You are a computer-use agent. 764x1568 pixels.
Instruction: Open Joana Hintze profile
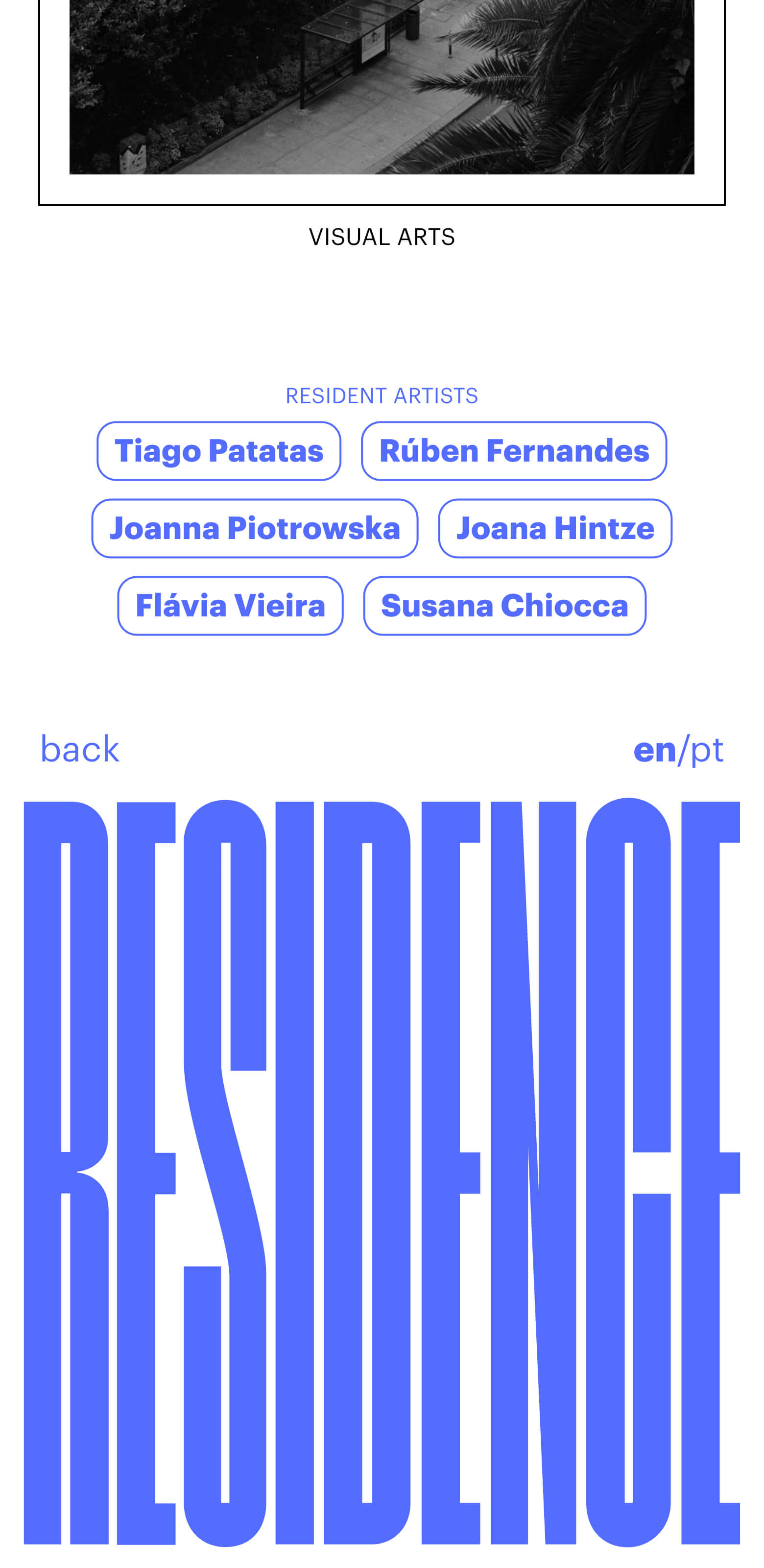tap(555, 528)
